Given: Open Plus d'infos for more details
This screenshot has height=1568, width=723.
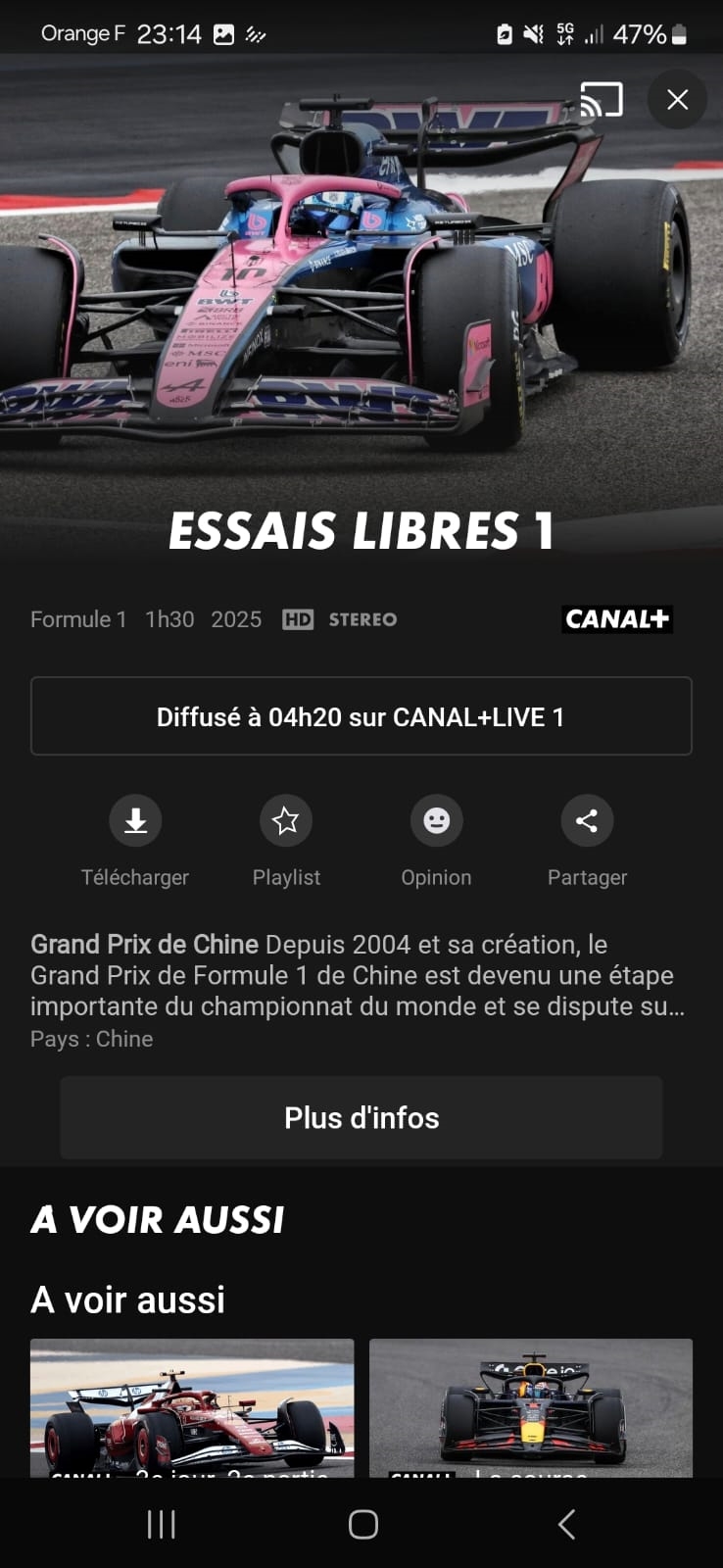Looking at the screenshot, I should click(x=361, y=1118).
